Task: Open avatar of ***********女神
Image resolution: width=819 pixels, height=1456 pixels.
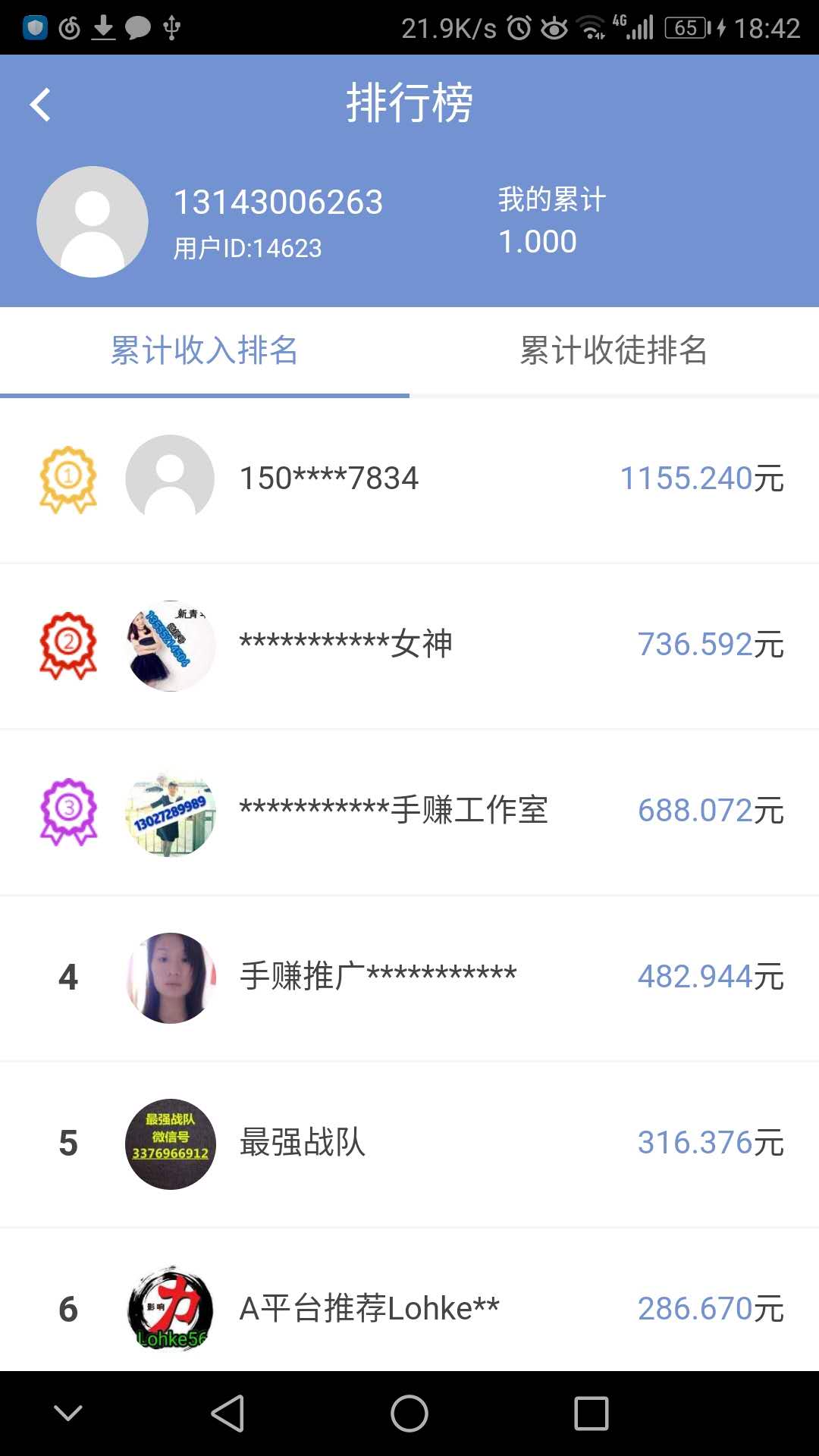Action: (170, 645)
